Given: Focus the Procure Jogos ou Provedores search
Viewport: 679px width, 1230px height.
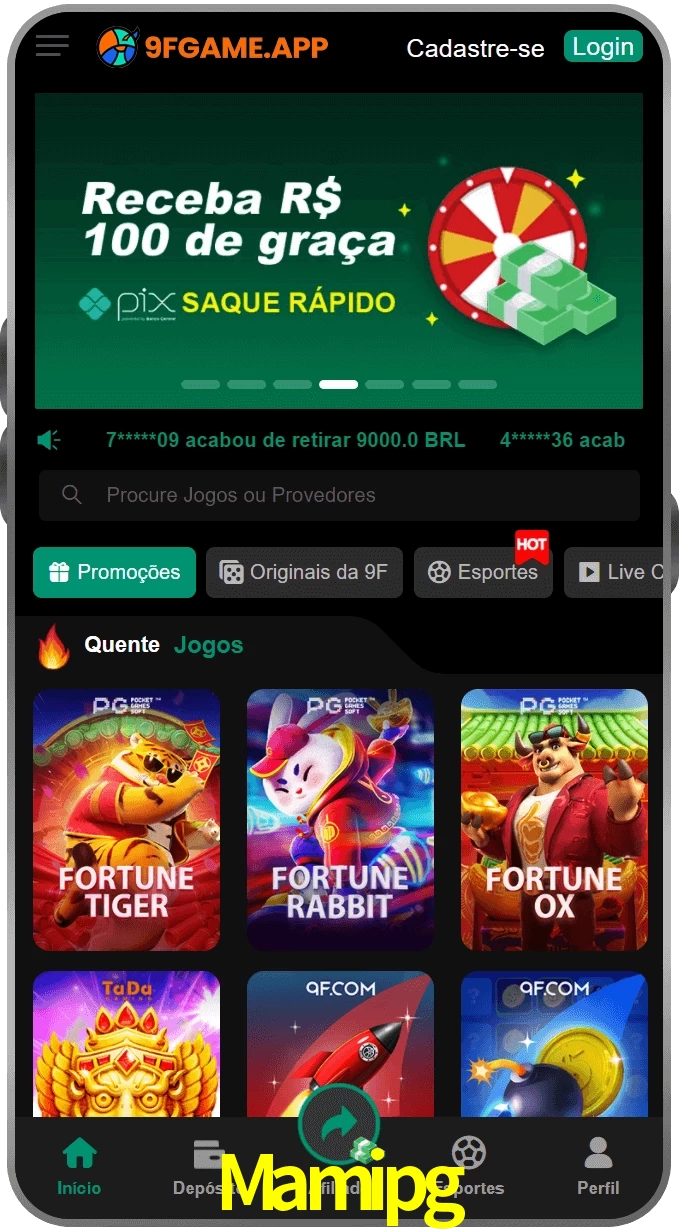Looking at the screenshot, I should click(x=339, y=495).
